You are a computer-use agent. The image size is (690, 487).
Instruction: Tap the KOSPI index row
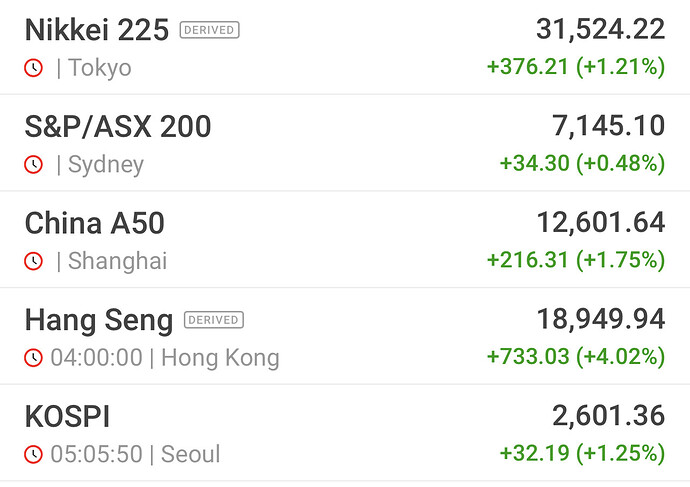[x=68, y=416]
